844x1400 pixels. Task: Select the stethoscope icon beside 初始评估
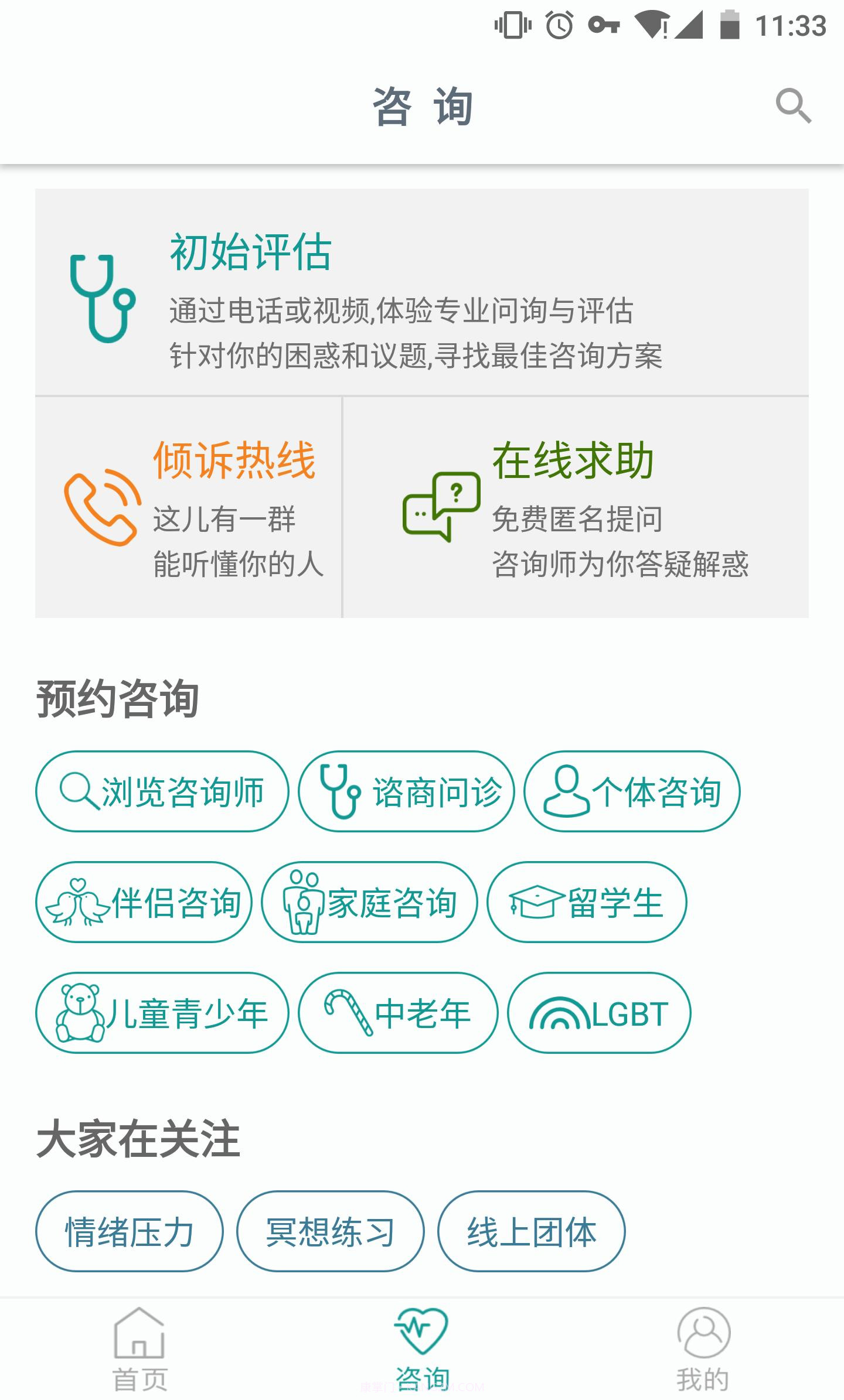click(104, 299)
